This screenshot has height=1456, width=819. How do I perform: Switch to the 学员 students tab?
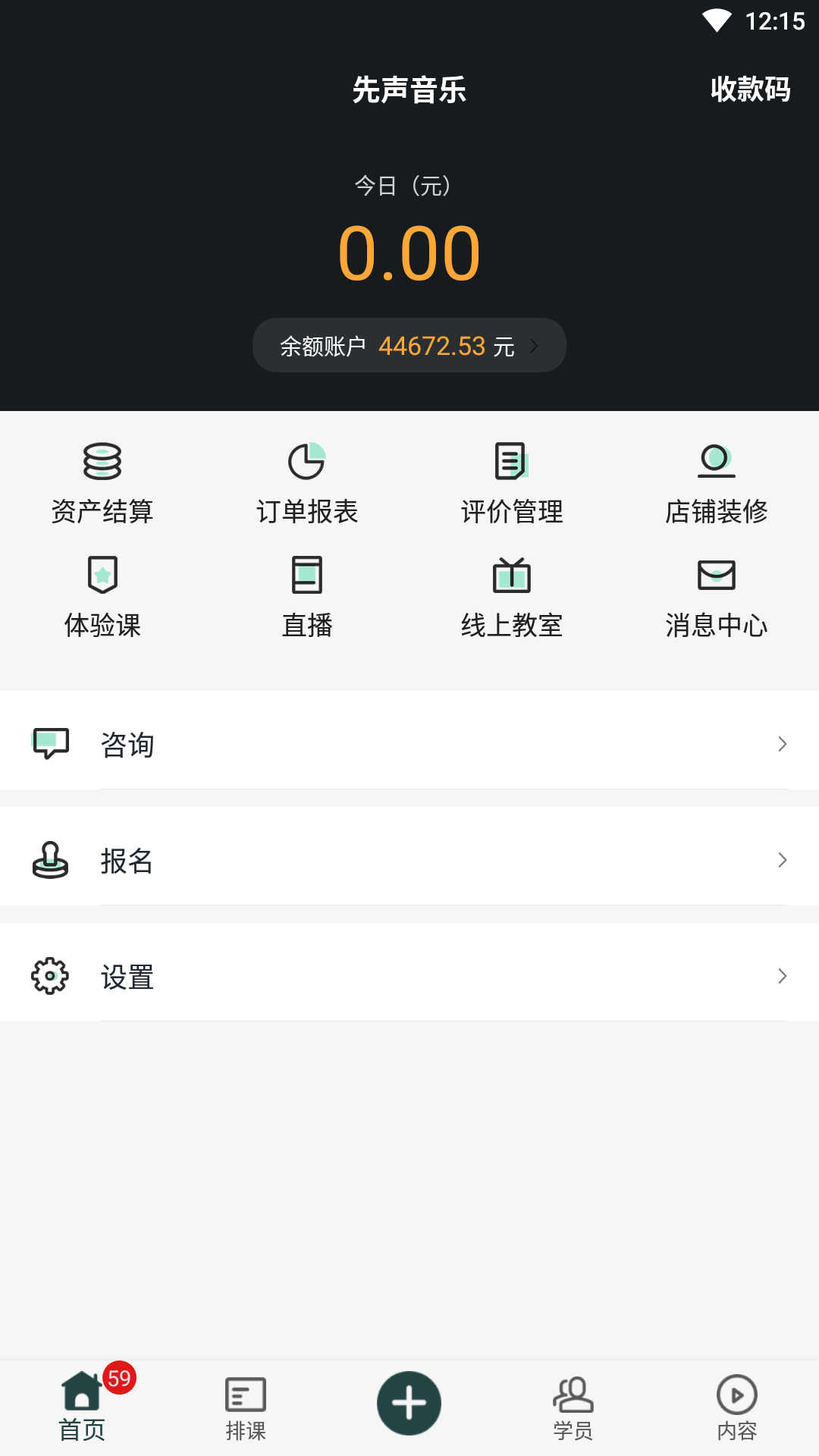pos(573,1407)
